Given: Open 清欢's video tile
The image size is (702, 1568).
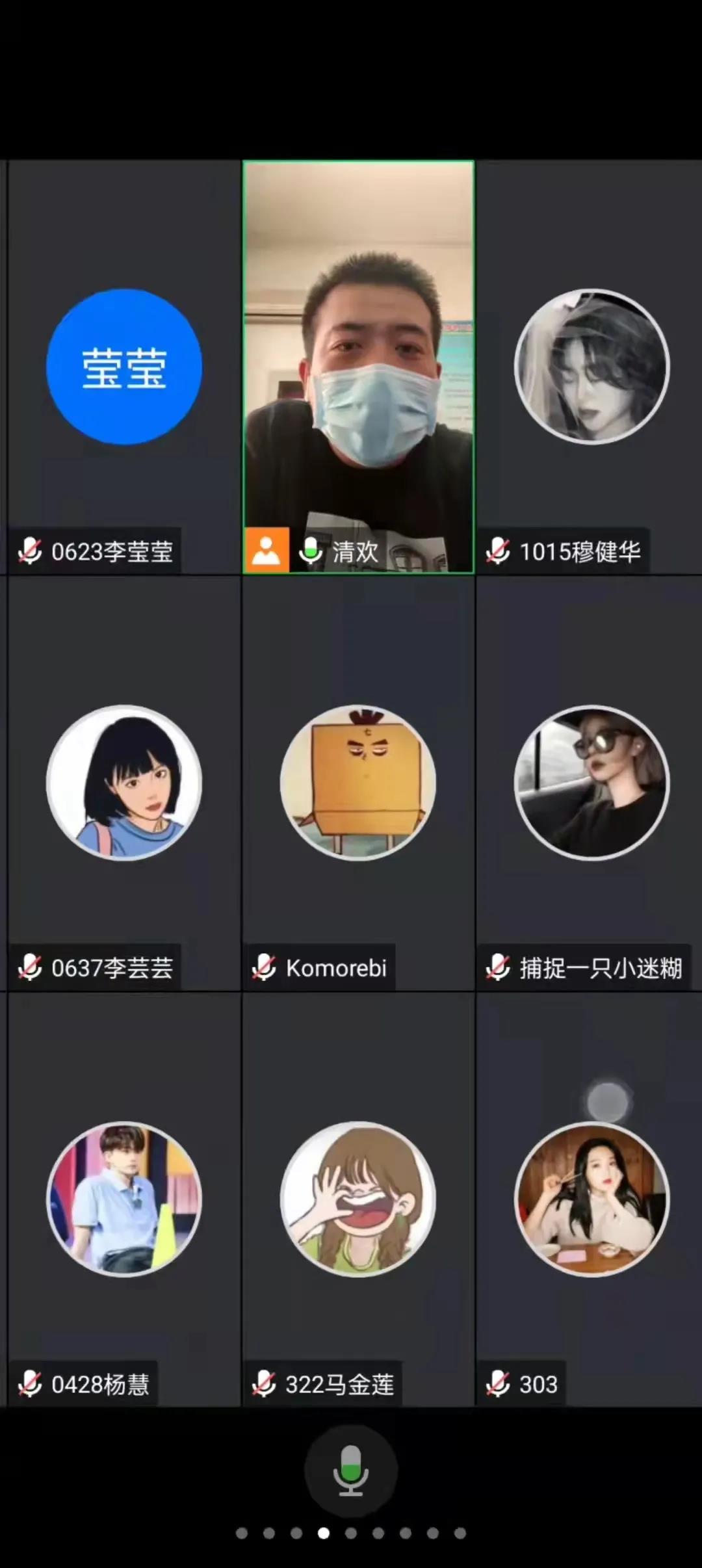Looking at the screenshot, I should 358,367.
